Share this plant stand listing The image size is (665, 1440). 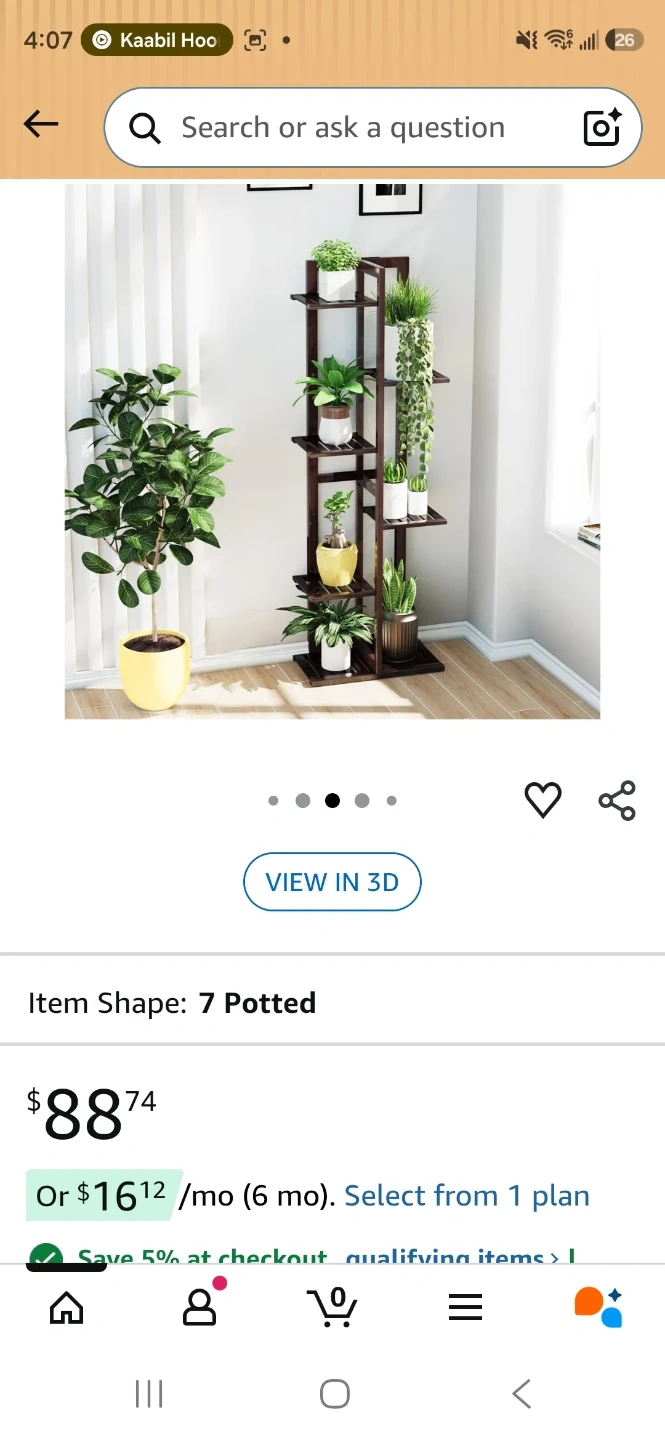(x=617, y=800)
